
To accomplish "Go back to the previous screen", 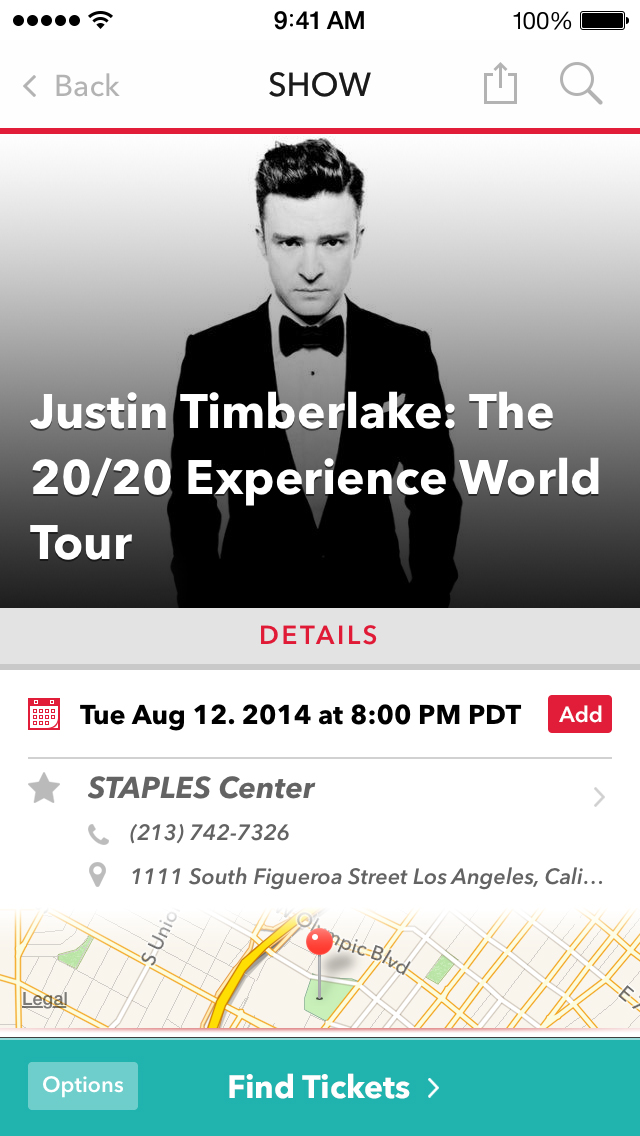I will tap(70, 86).
